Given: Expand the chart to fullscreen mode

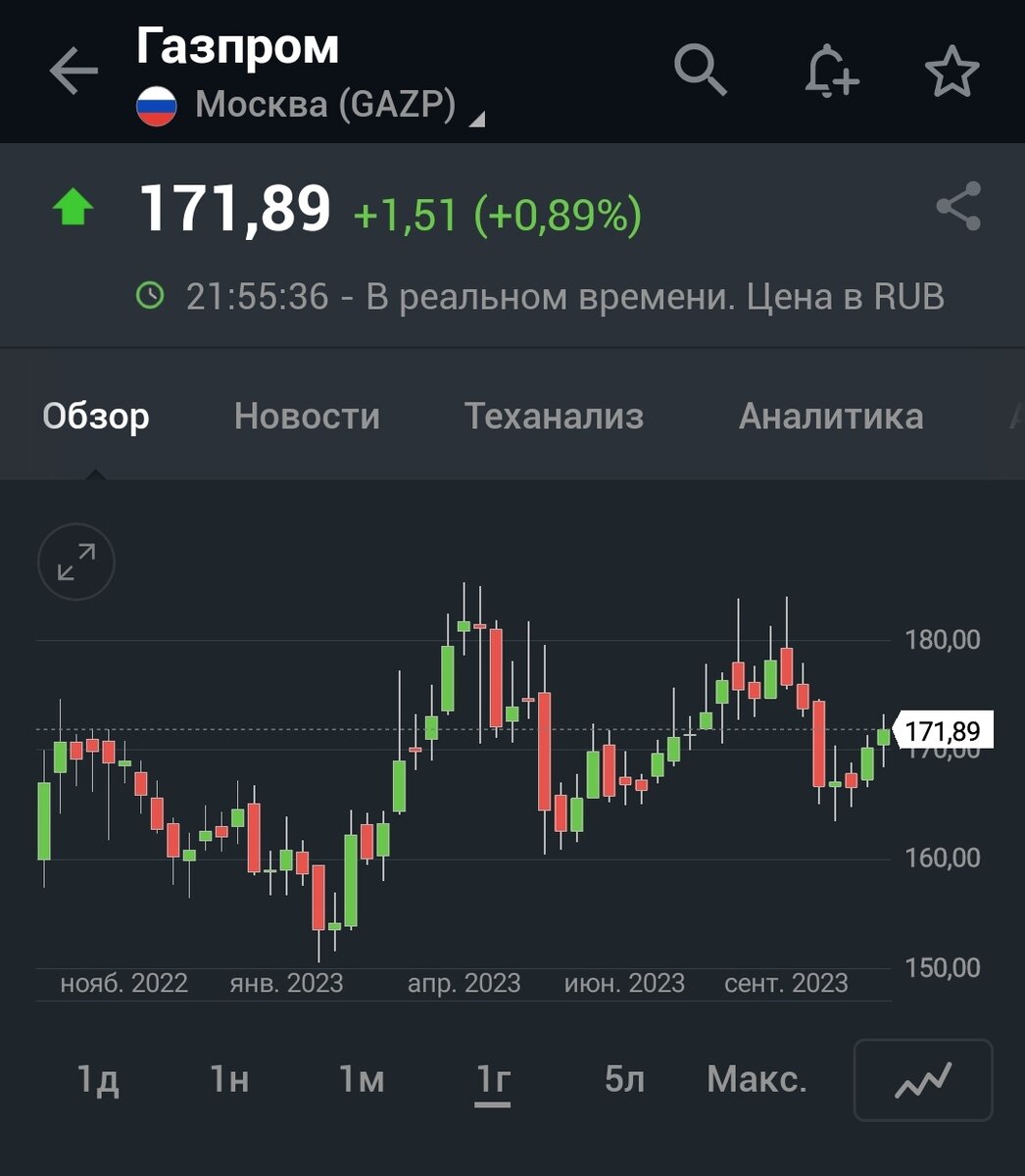Looking at the screenshot, I should click(x=75, y=562).
